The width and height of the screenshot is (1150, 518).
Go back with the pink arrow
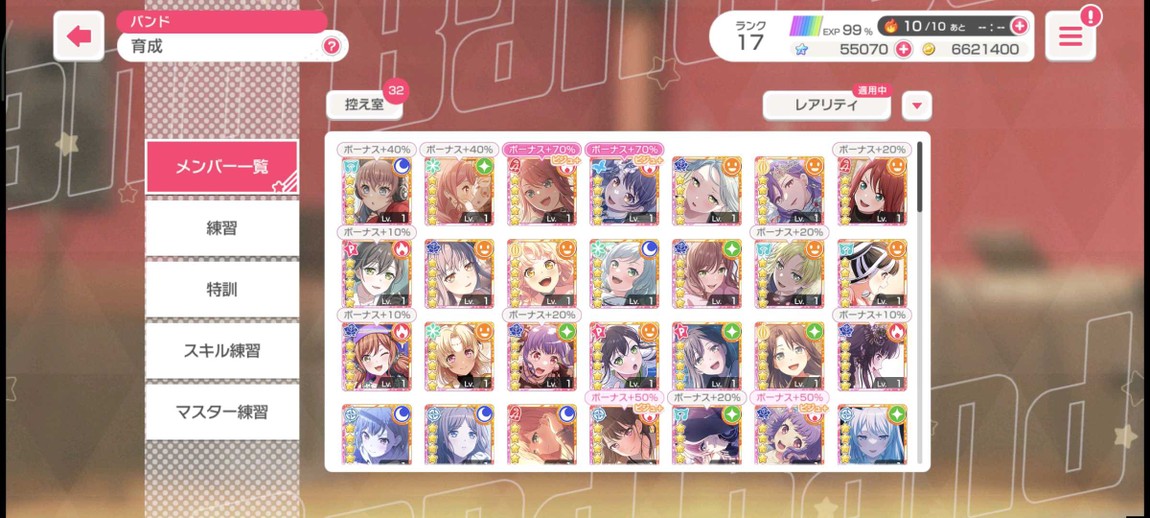pos(79,37)
